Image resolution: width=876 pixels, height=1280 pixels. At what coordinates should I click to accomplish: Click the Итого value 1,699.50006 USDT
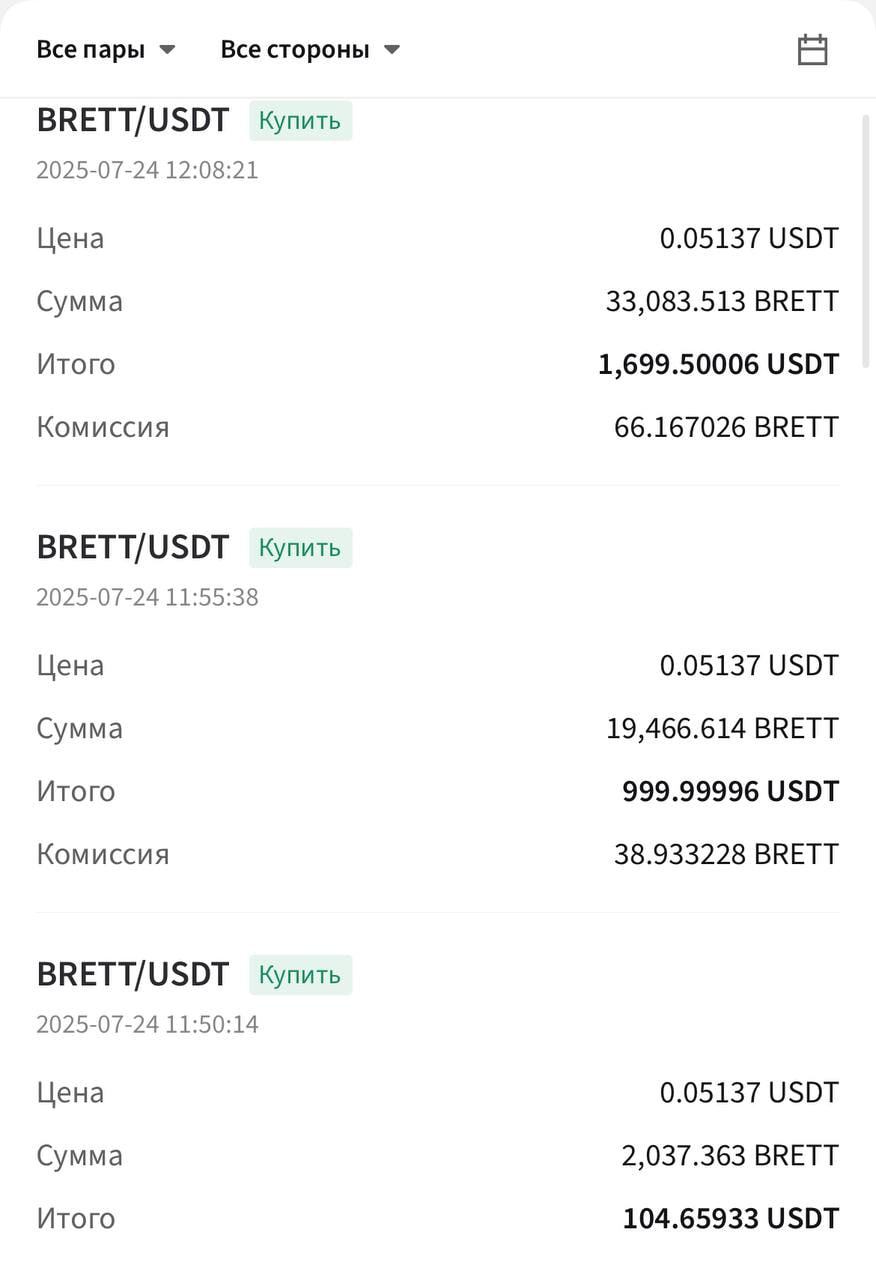tap(718, 363)
